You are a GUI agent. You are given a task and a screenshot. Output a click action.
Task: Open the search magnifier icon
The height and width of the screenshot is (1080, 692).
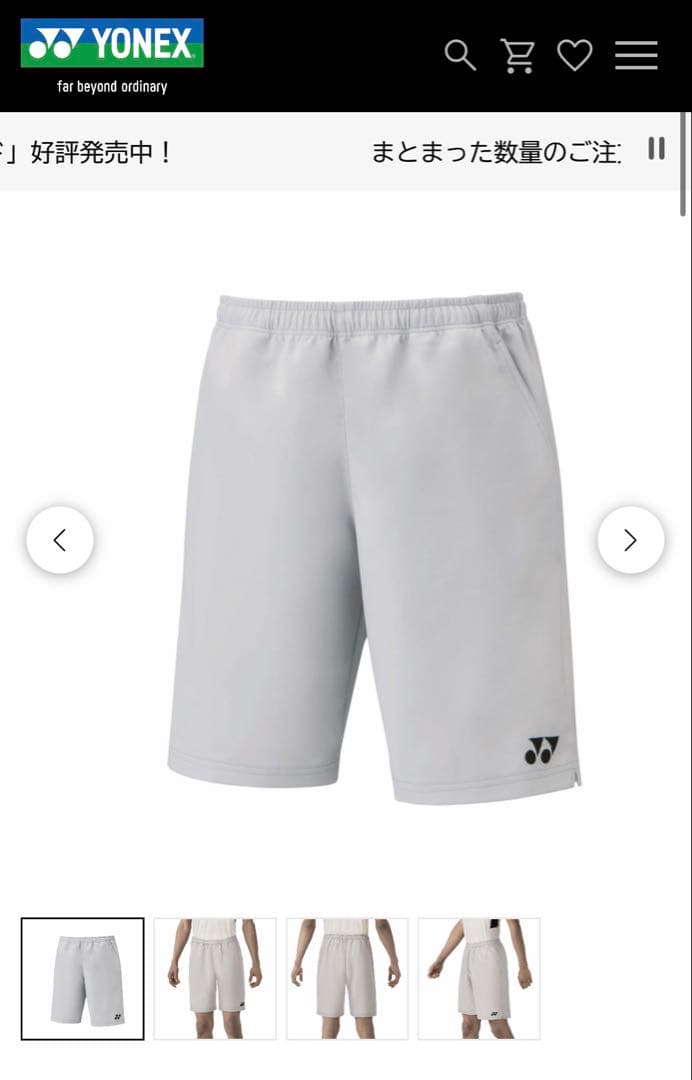(460, 55)
